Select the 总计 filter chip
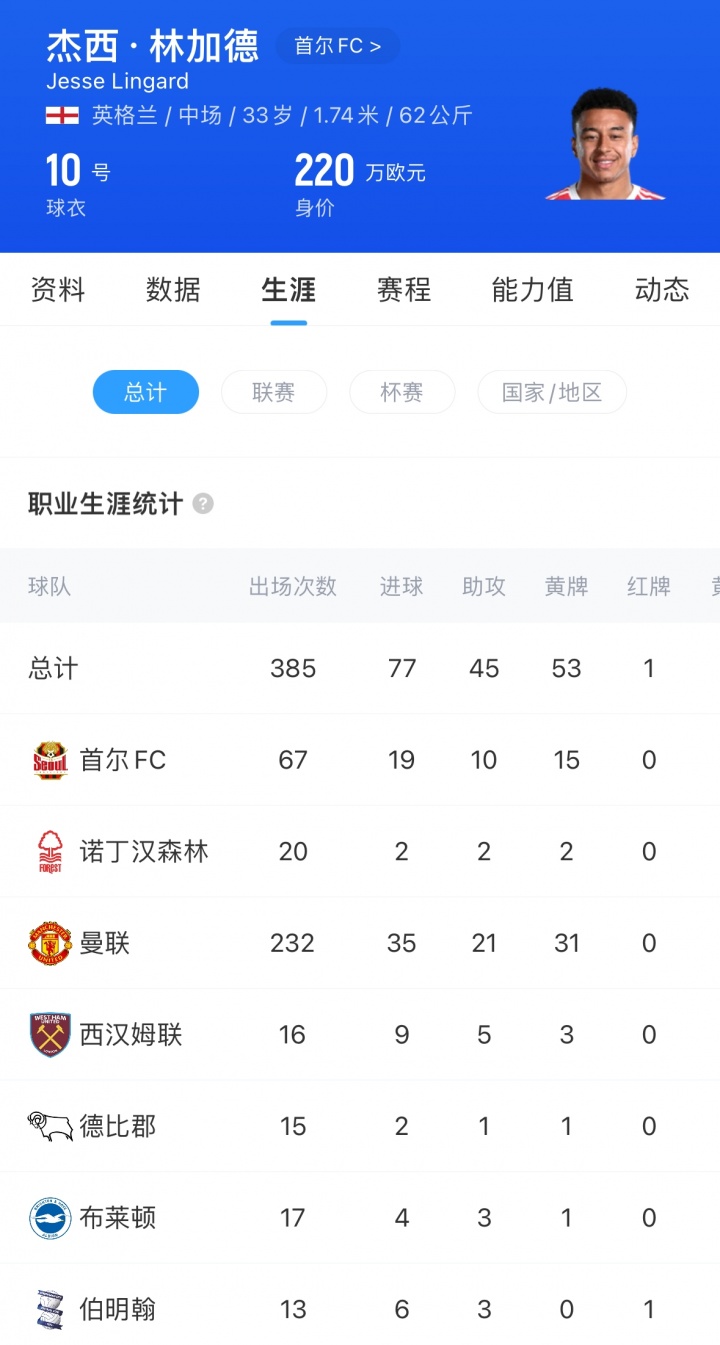This screenshot has height=1345, width=720. (x=146, y=392)
